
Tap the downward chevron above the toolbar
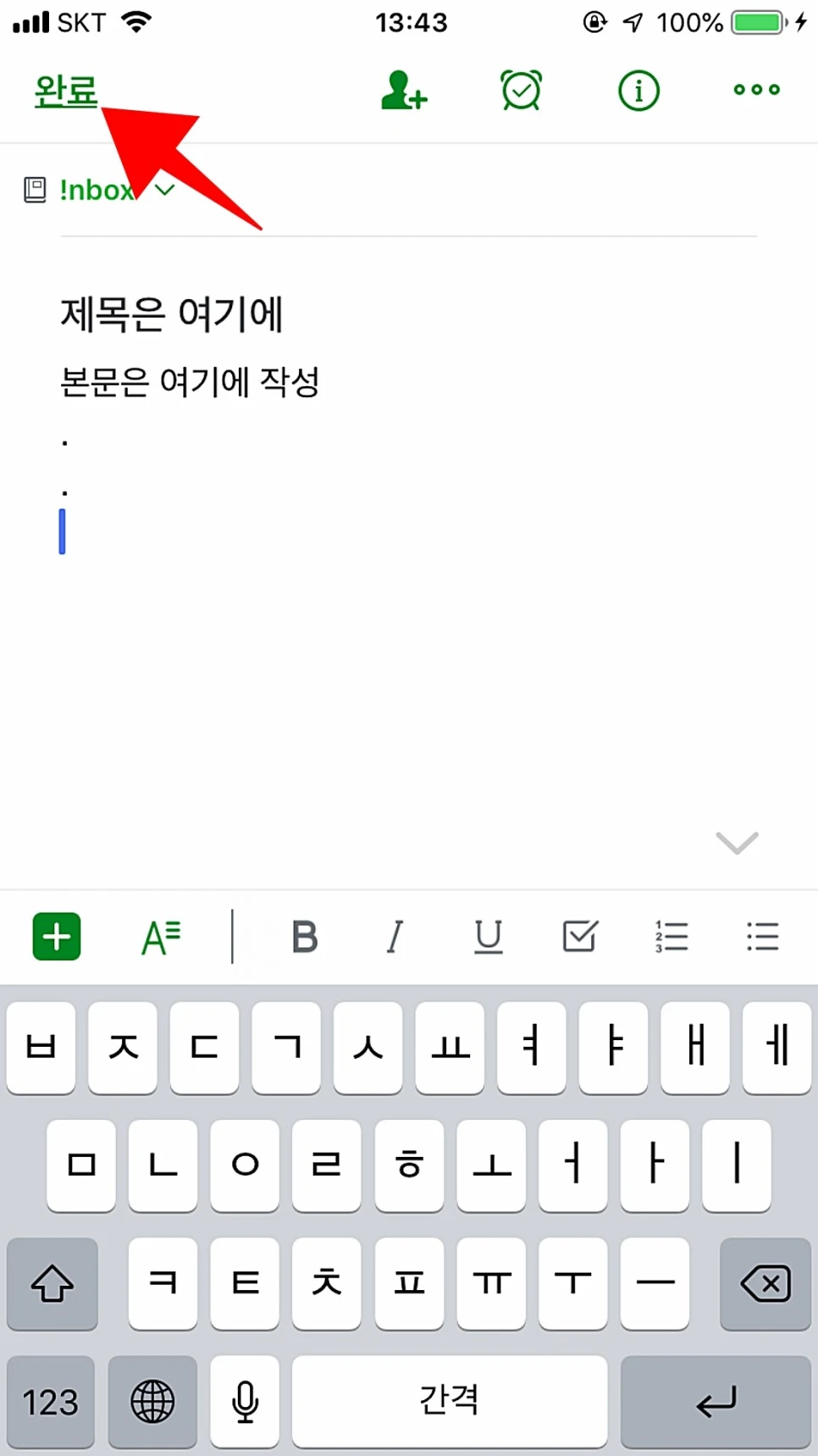click(735, 842)
